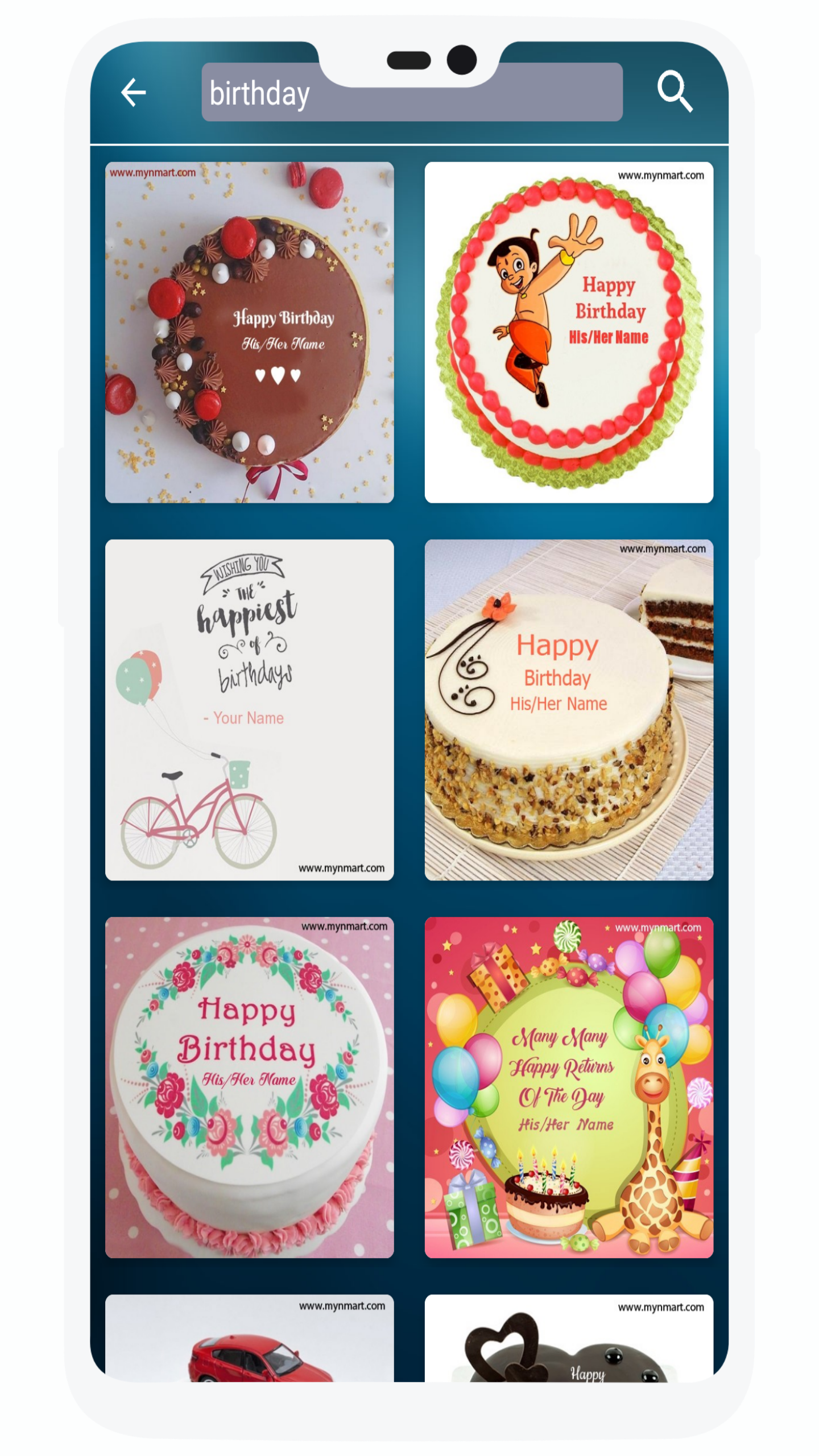The height and width of the screenshot is (1456, 819).
Task: Select the happiest of birthdays bicycle card
Action: [x=249, y=710]
